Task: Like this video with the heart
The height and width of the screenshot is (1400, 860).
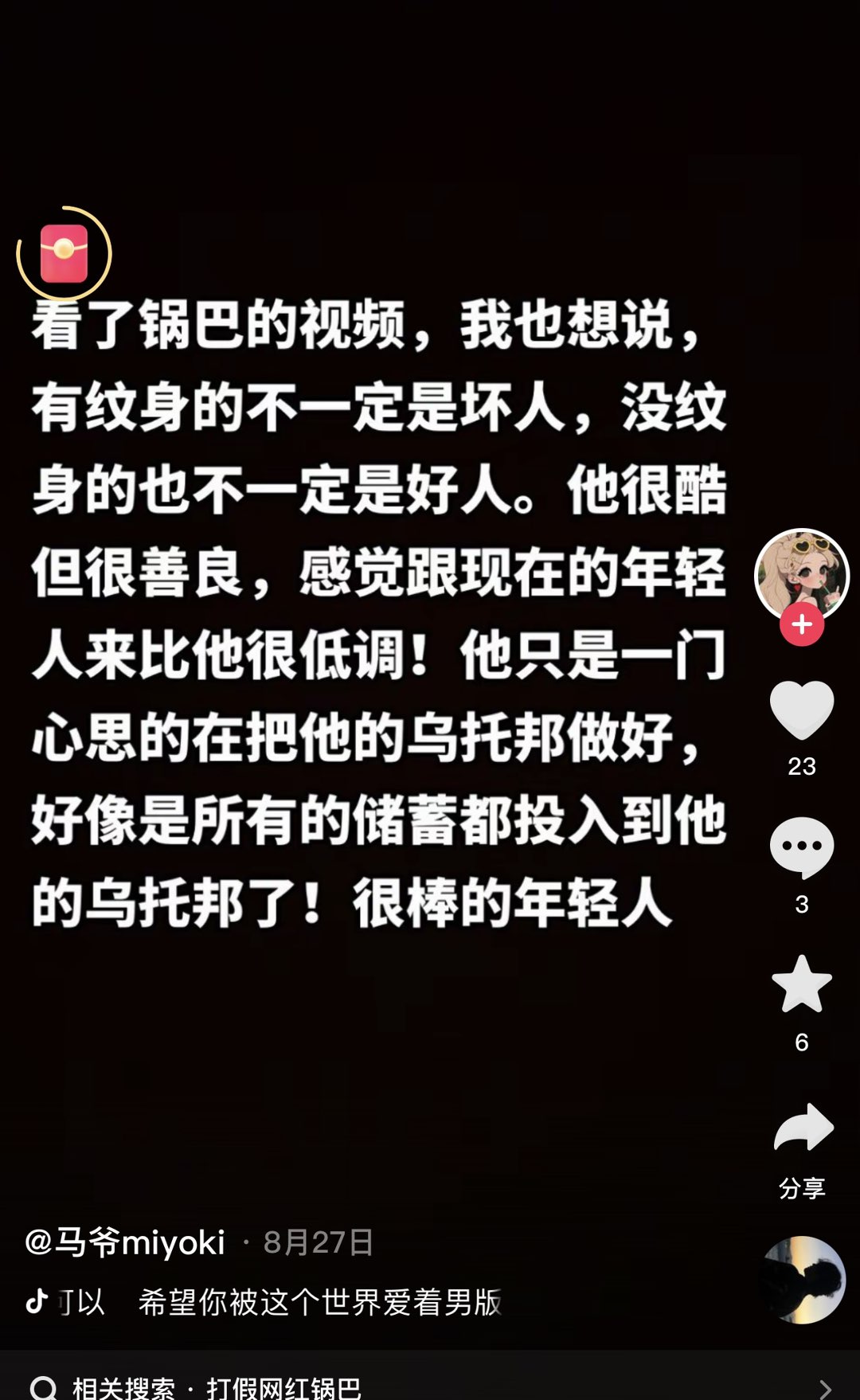Action: click(x=801, y=710)
